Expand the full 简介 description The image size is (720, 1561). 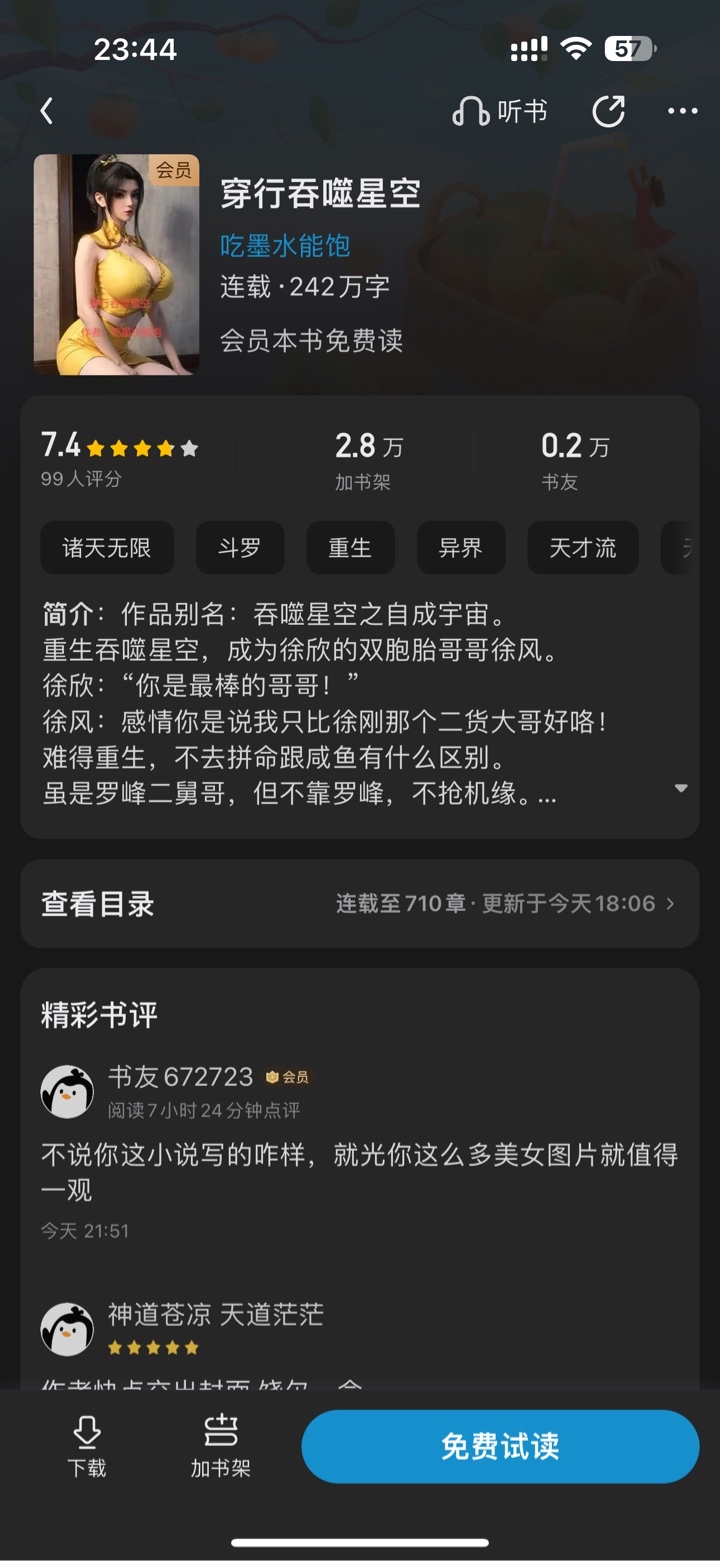point(681,788)
